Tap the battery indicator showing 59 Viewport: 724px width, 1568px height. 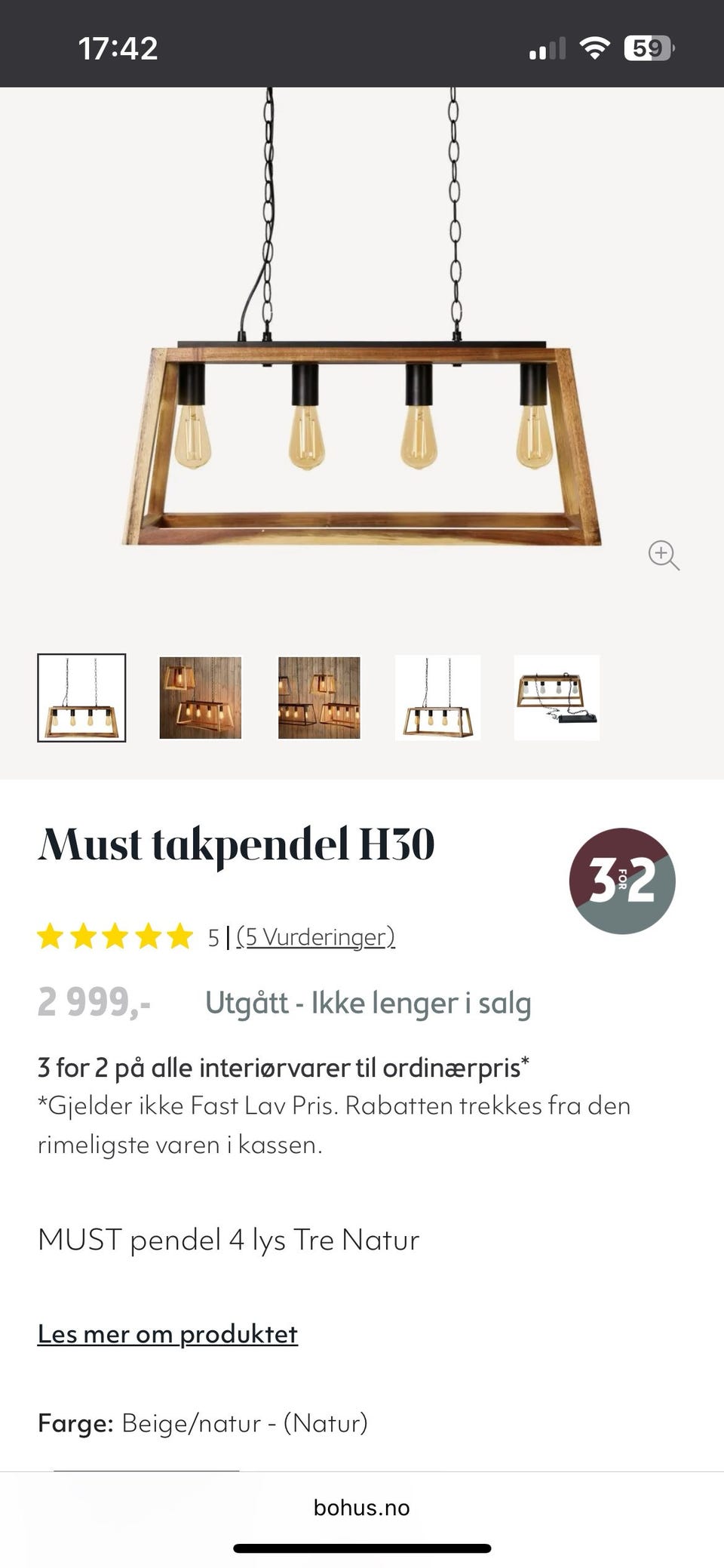click(x=647, y=47)
